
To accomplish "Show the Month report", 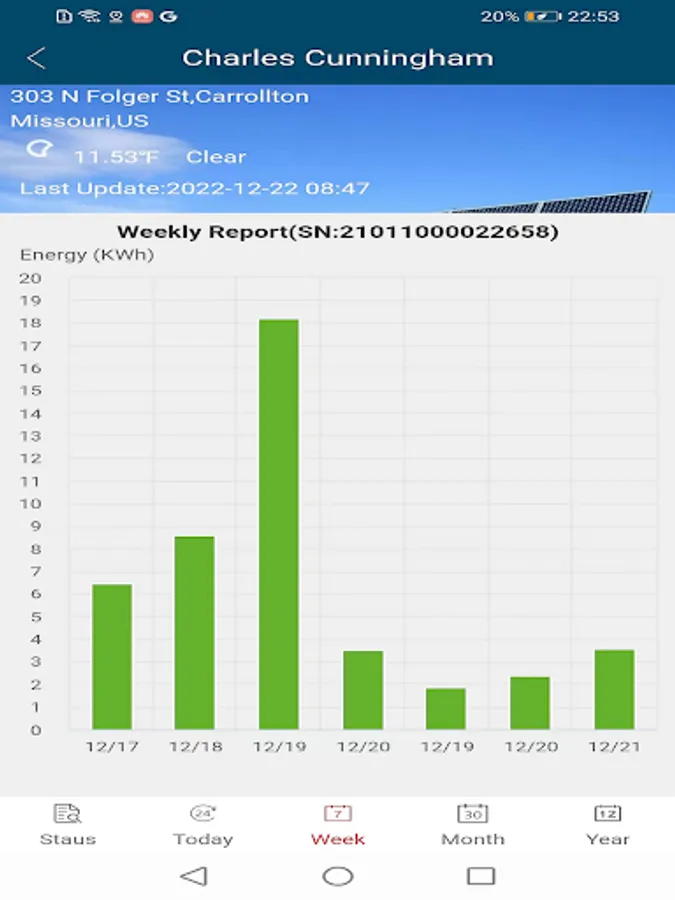I will tap(473, 825).
